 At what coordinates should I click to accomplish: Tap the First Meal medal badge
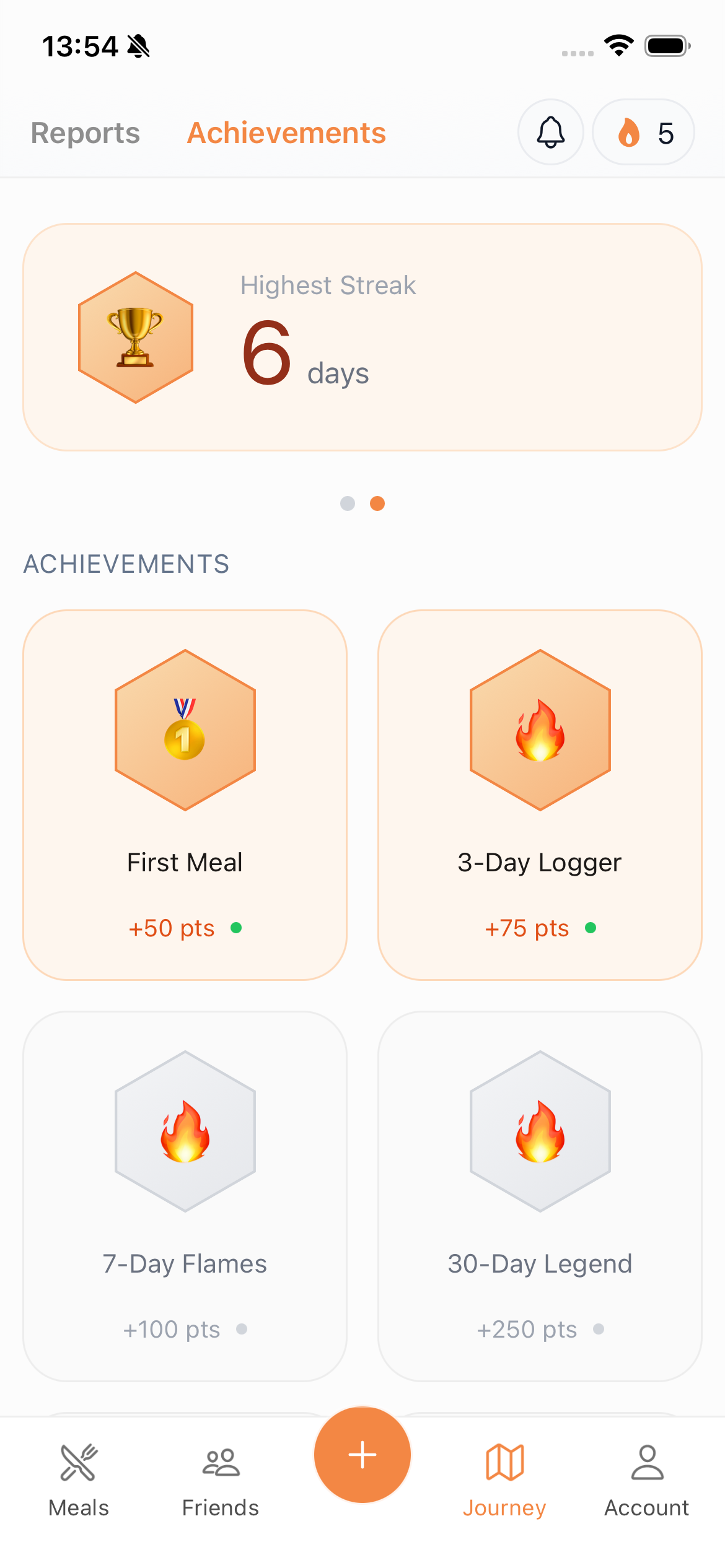coord(184,730)
